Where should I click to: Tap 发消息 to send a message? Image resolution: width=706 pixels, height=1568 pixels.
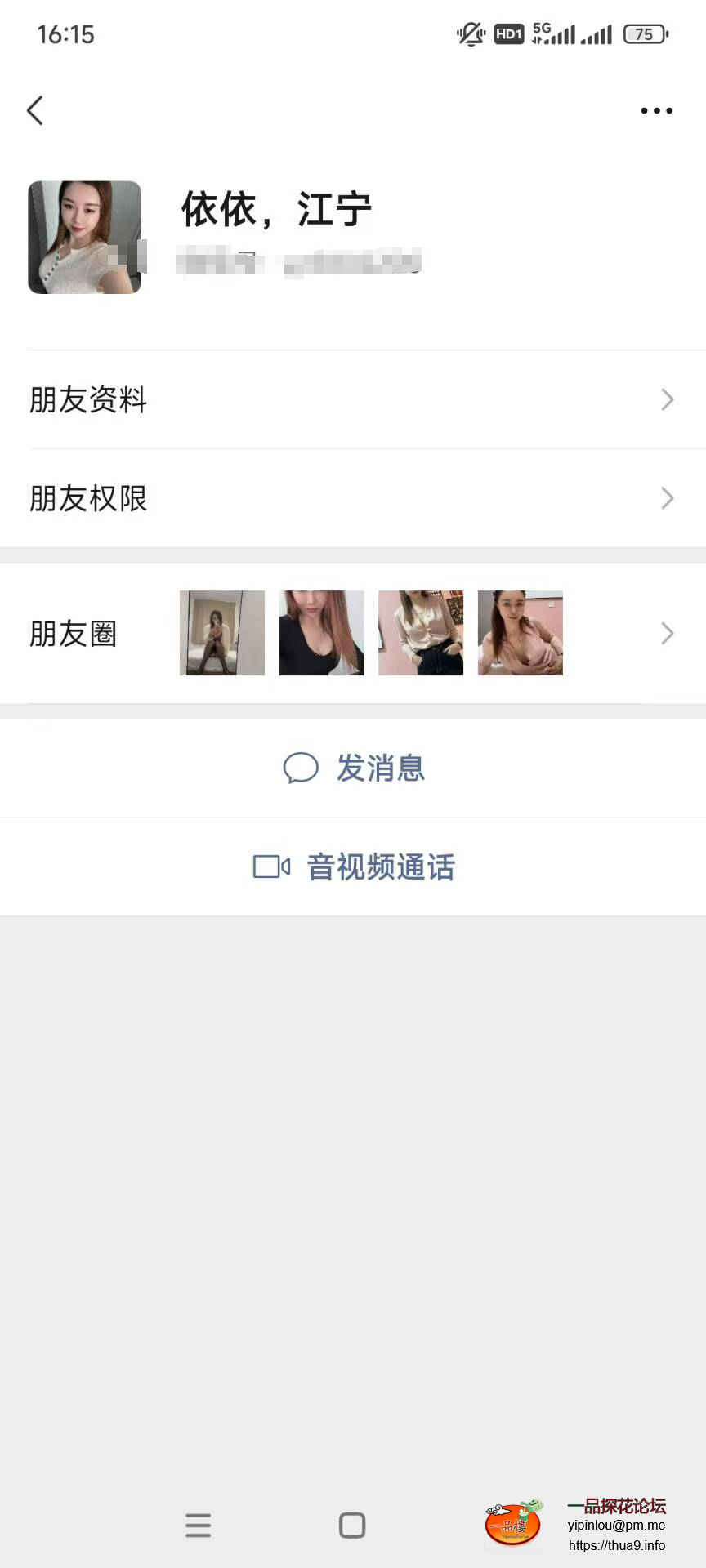(x=380, y=768)
